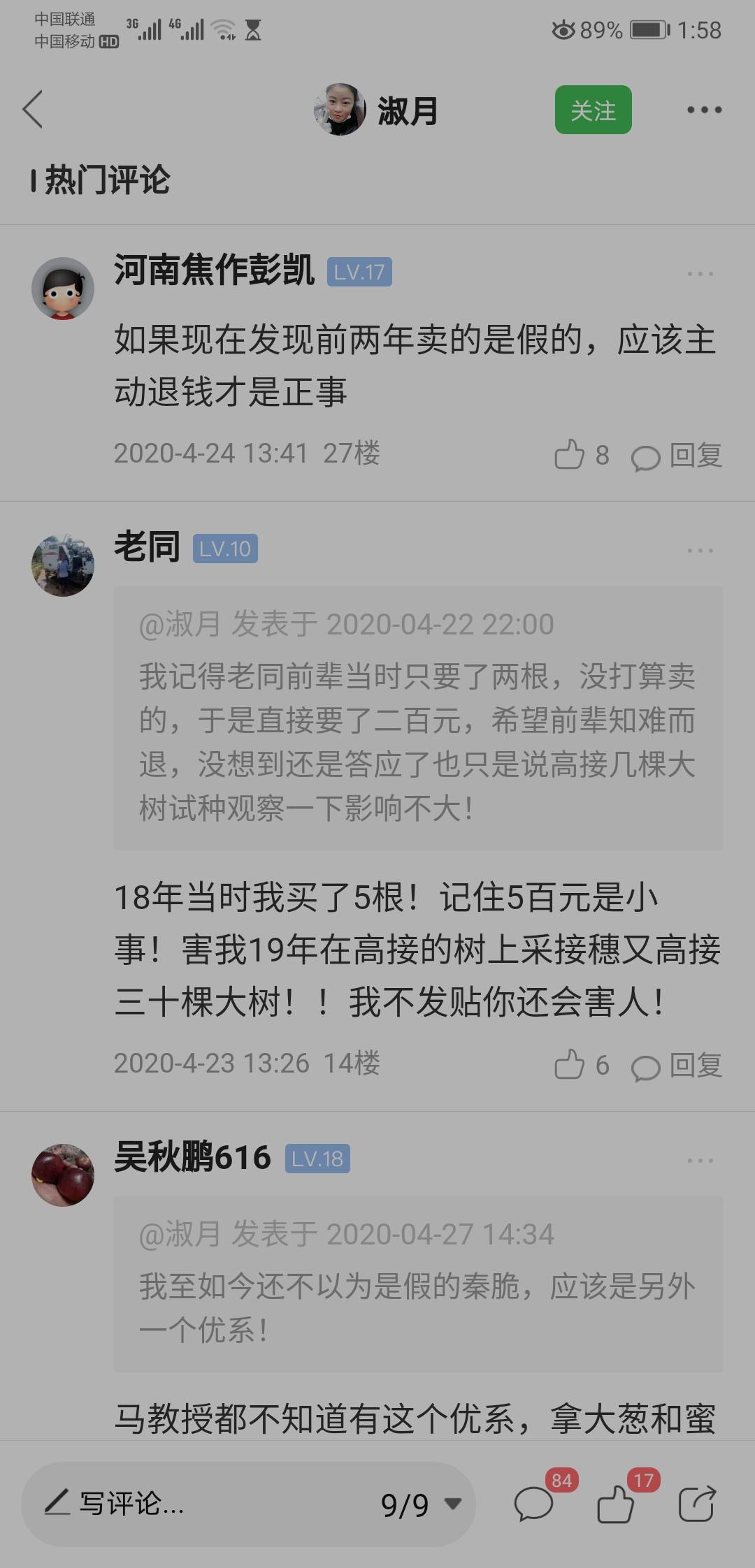Like 老同's comment on floor 14
This screenshot has width=755, height=1568.
582,1065
